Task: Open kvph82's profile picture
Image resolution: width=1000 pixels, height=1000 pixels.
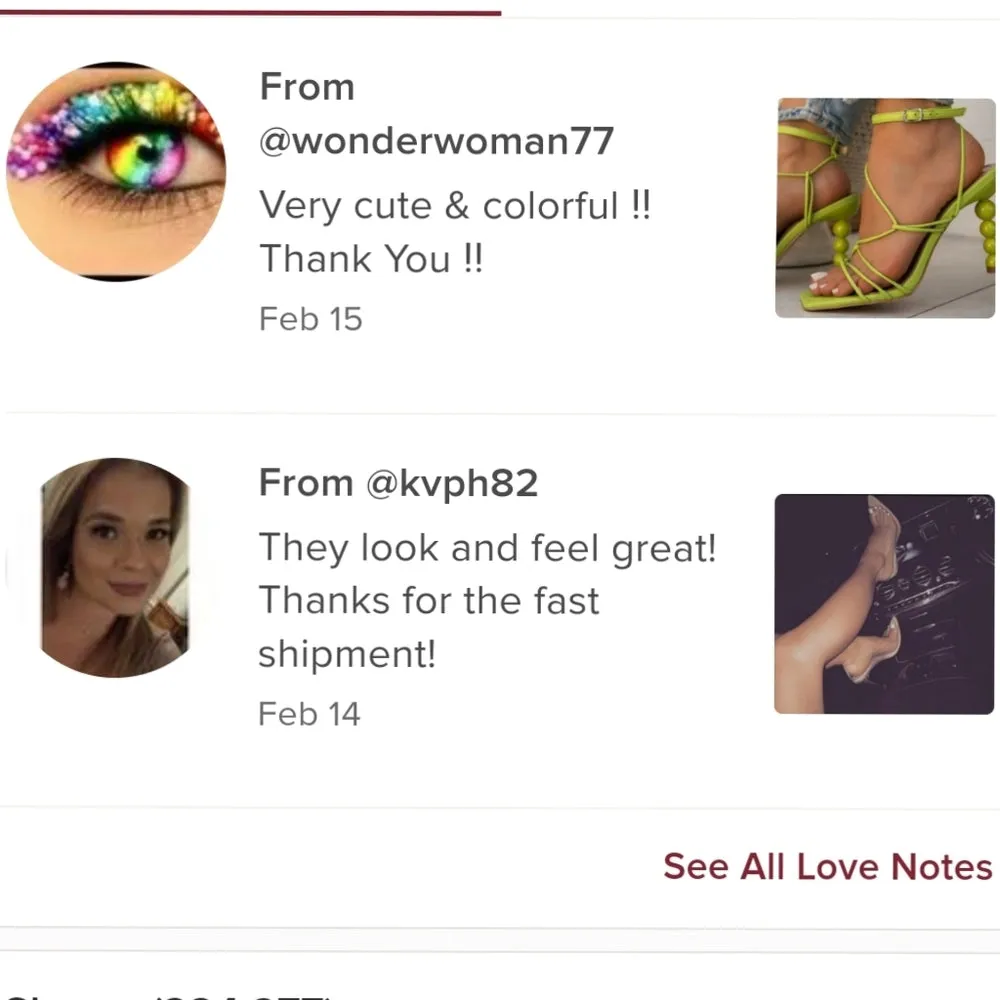Action: point(115,567)
